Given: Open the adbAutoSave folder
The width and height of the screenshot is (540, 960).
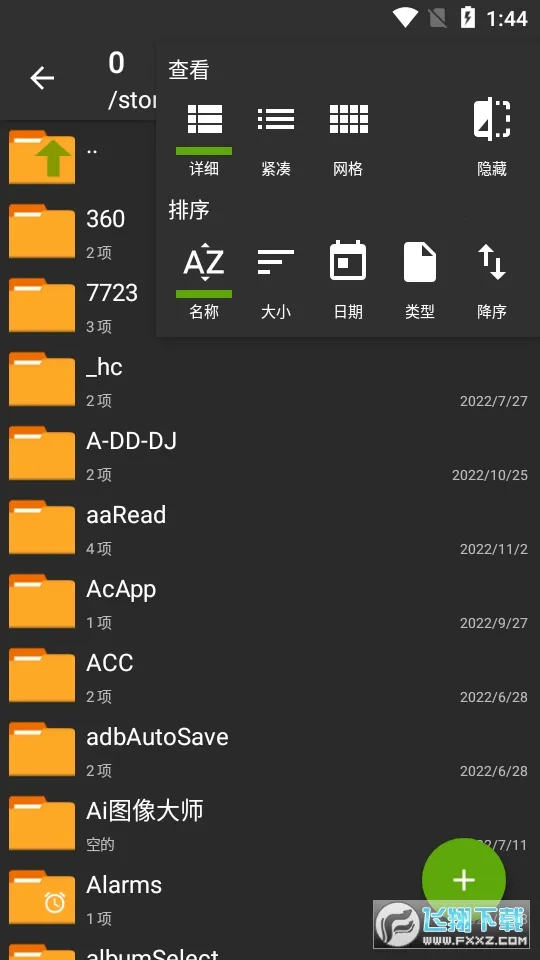Looking at the screenshot, I should click(x=270, y=750).
